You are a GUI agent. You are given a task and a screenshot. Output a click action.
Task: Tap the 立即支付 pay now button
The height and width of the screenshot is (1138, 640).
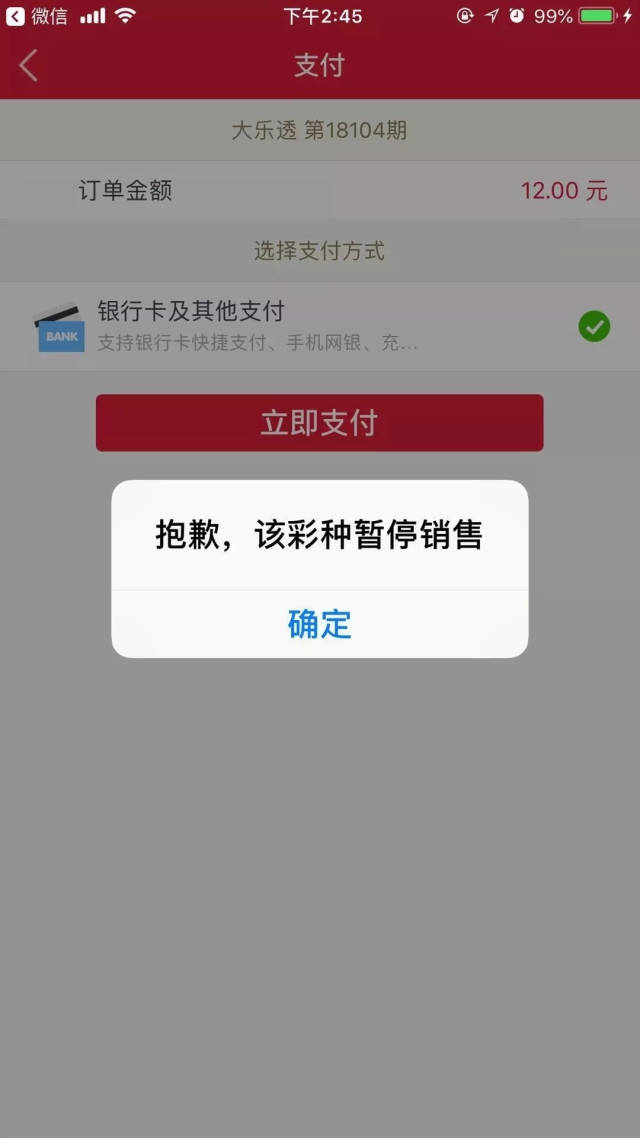(319, 423)
